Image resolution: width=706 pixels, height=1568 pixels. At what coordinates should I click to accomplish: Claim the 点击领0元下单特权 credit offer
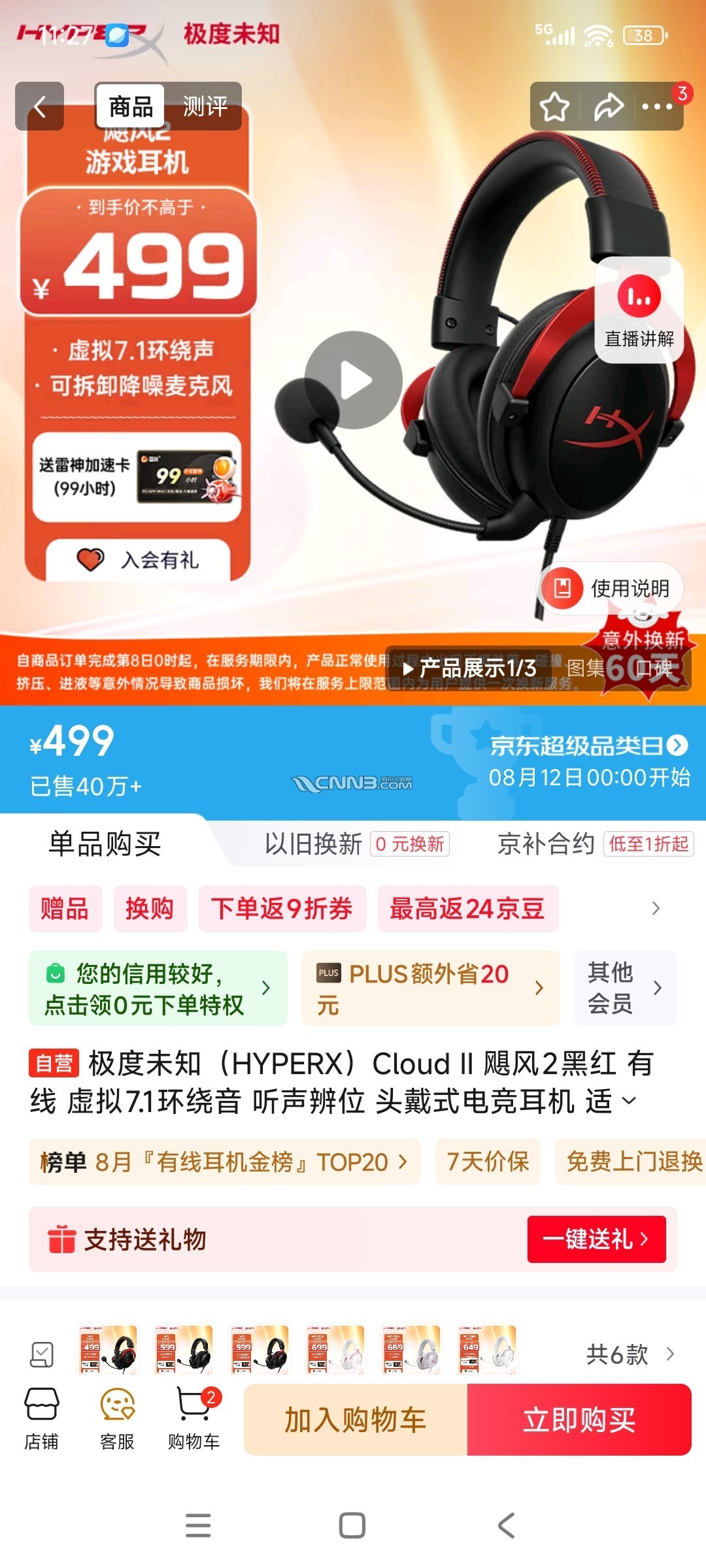point(158,988)
